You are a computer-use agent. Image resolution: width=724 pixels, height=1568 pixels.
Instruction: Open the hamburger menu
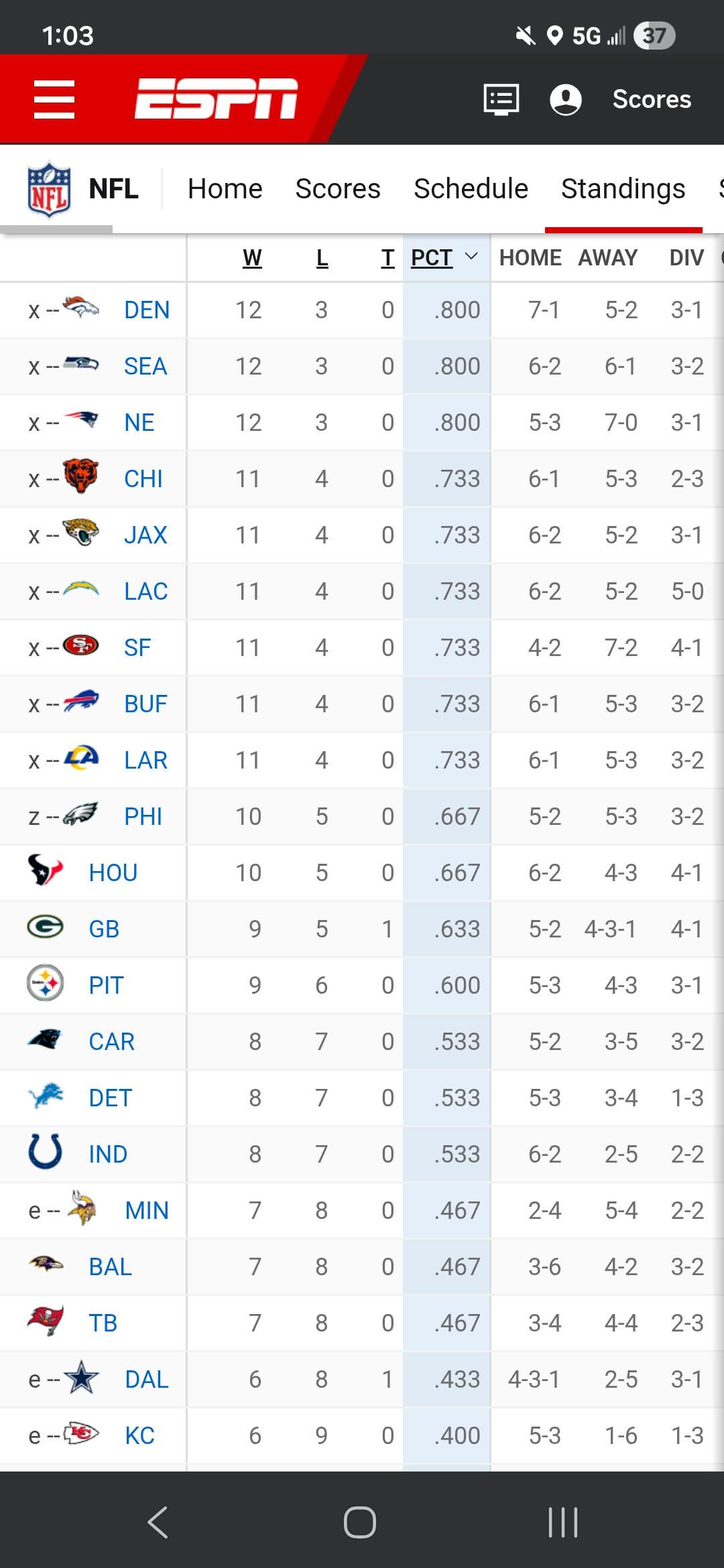[x=54, y=99]
